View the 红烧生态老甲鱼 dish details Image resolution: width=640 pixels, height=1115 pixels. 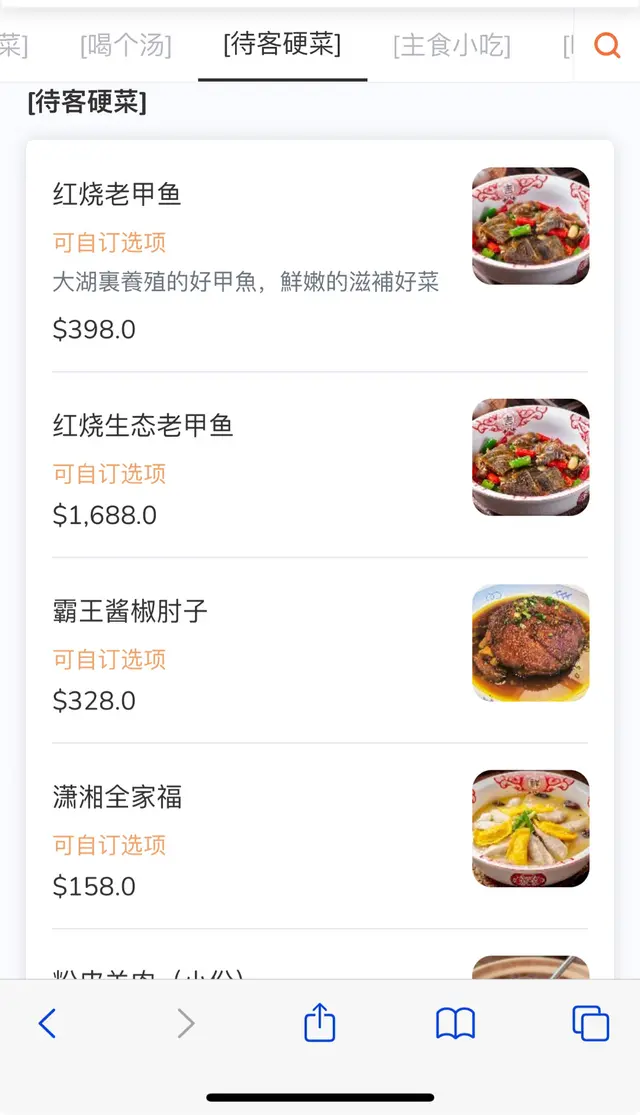pos(143,426)
